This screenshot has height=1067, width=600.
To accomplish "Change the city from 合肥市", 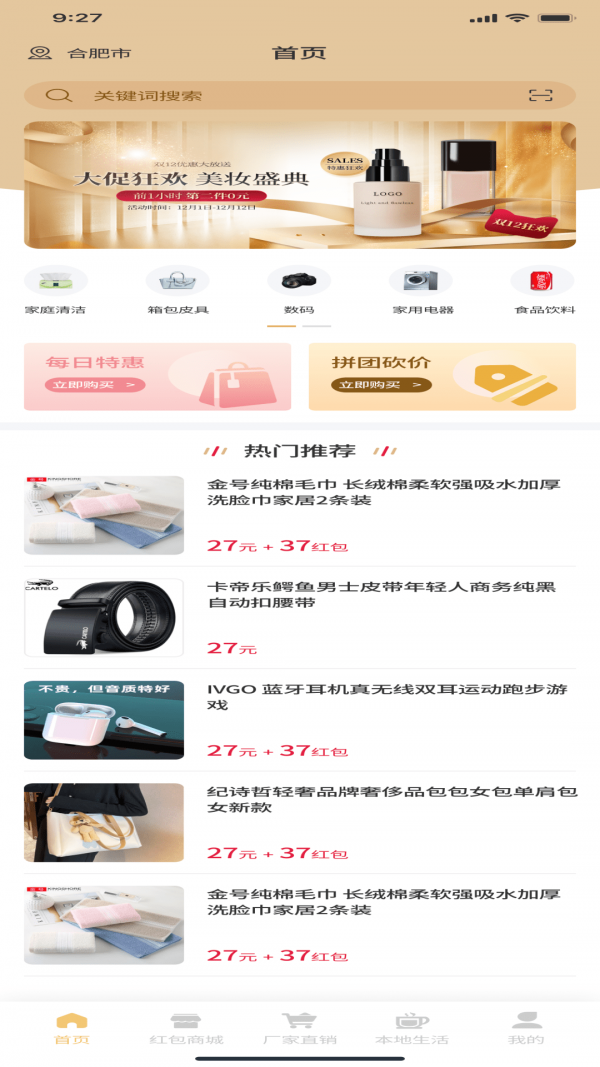I will click(x=80, y=53).
